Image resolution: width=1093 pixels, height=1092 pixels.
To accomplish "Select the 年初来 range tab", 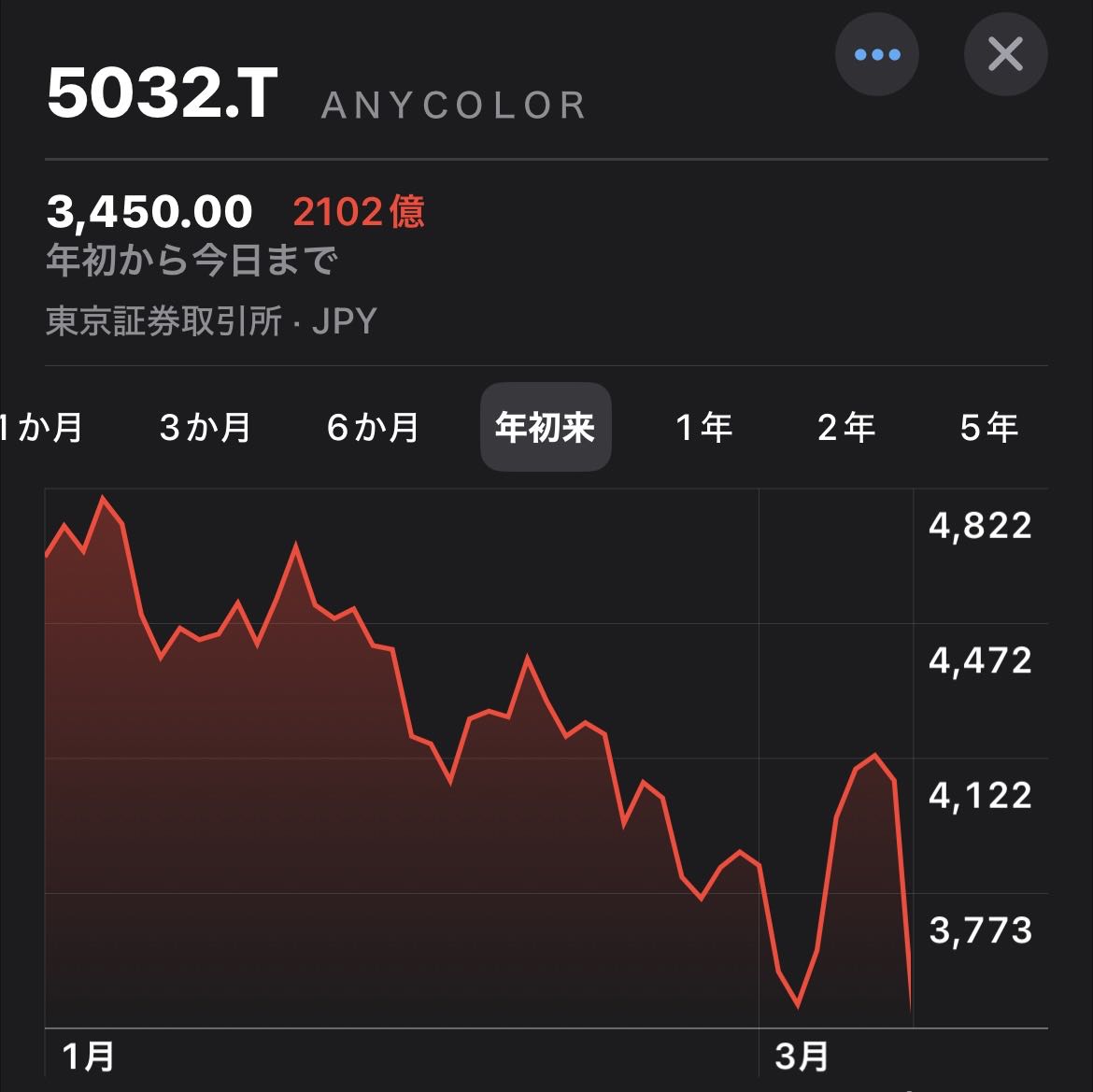I will (546, 428).
